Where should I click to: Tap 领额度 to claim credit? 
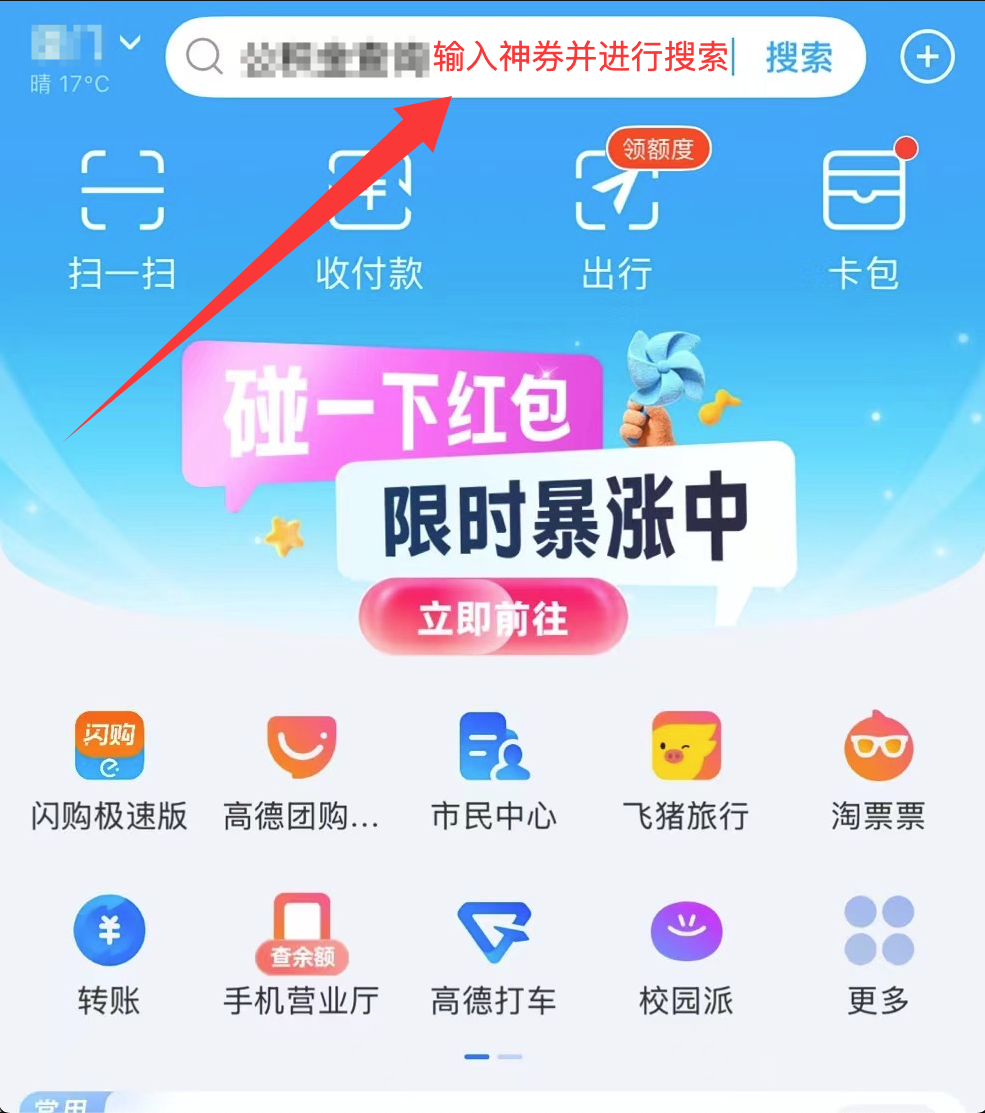tap(658, 148)
